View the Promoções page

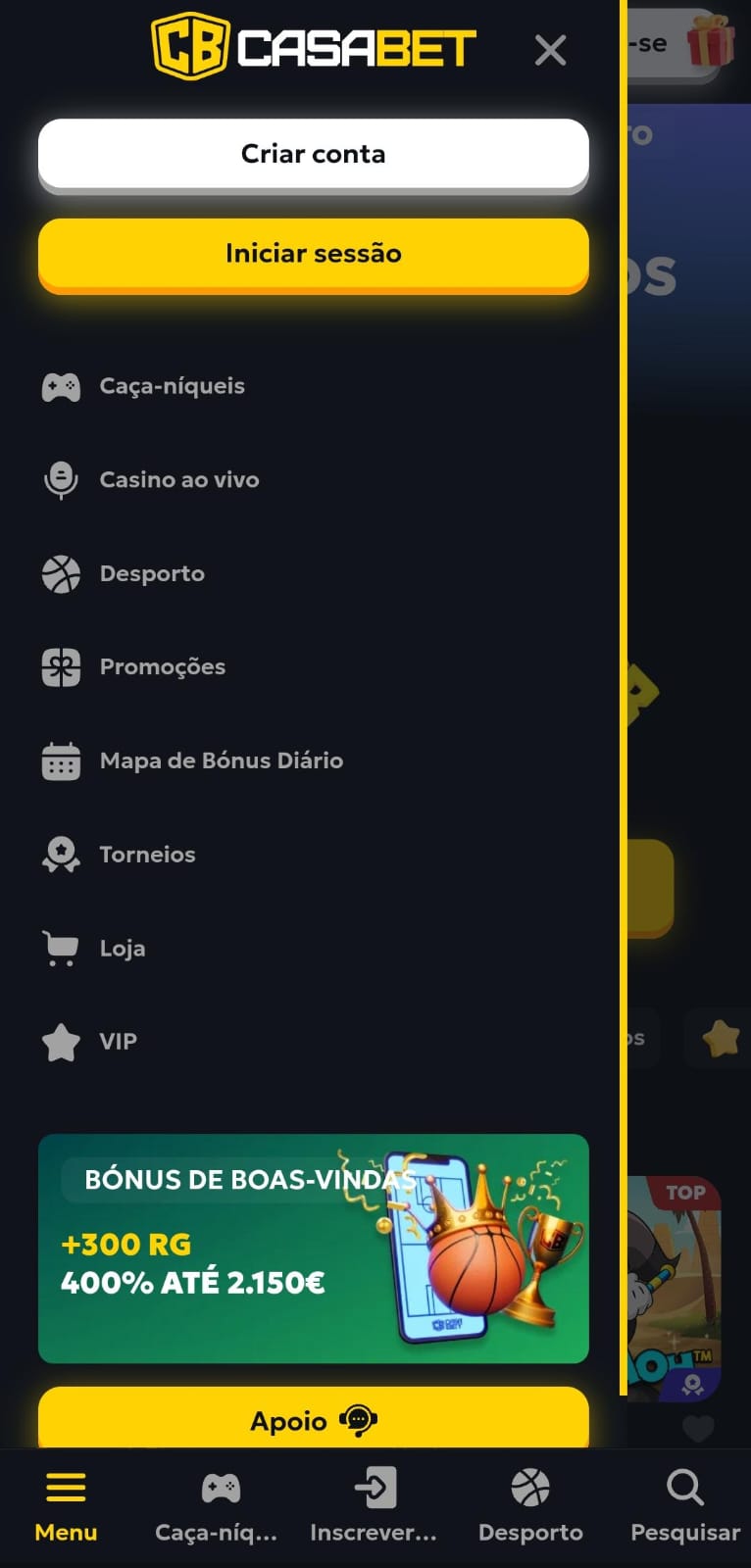162,667
